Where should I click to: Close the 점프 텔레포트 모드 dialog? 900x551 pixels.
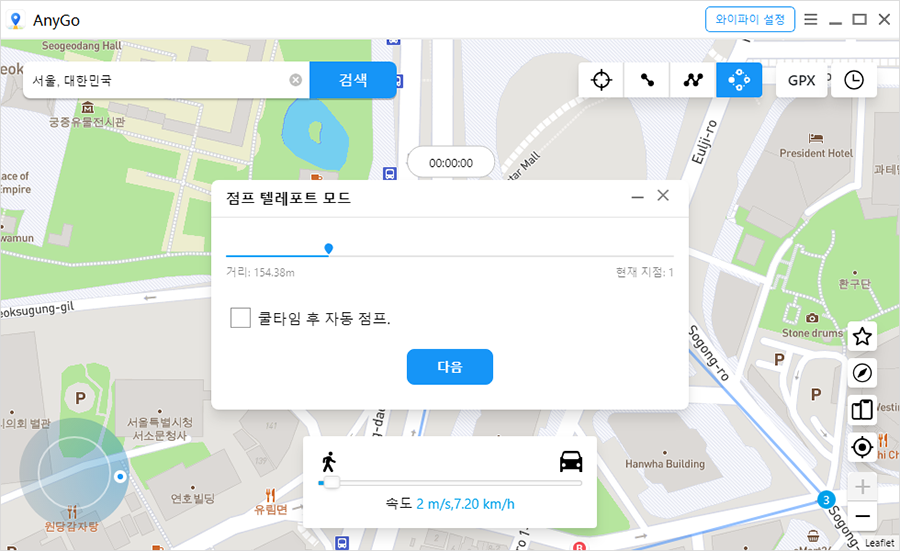tap(663, 196)
